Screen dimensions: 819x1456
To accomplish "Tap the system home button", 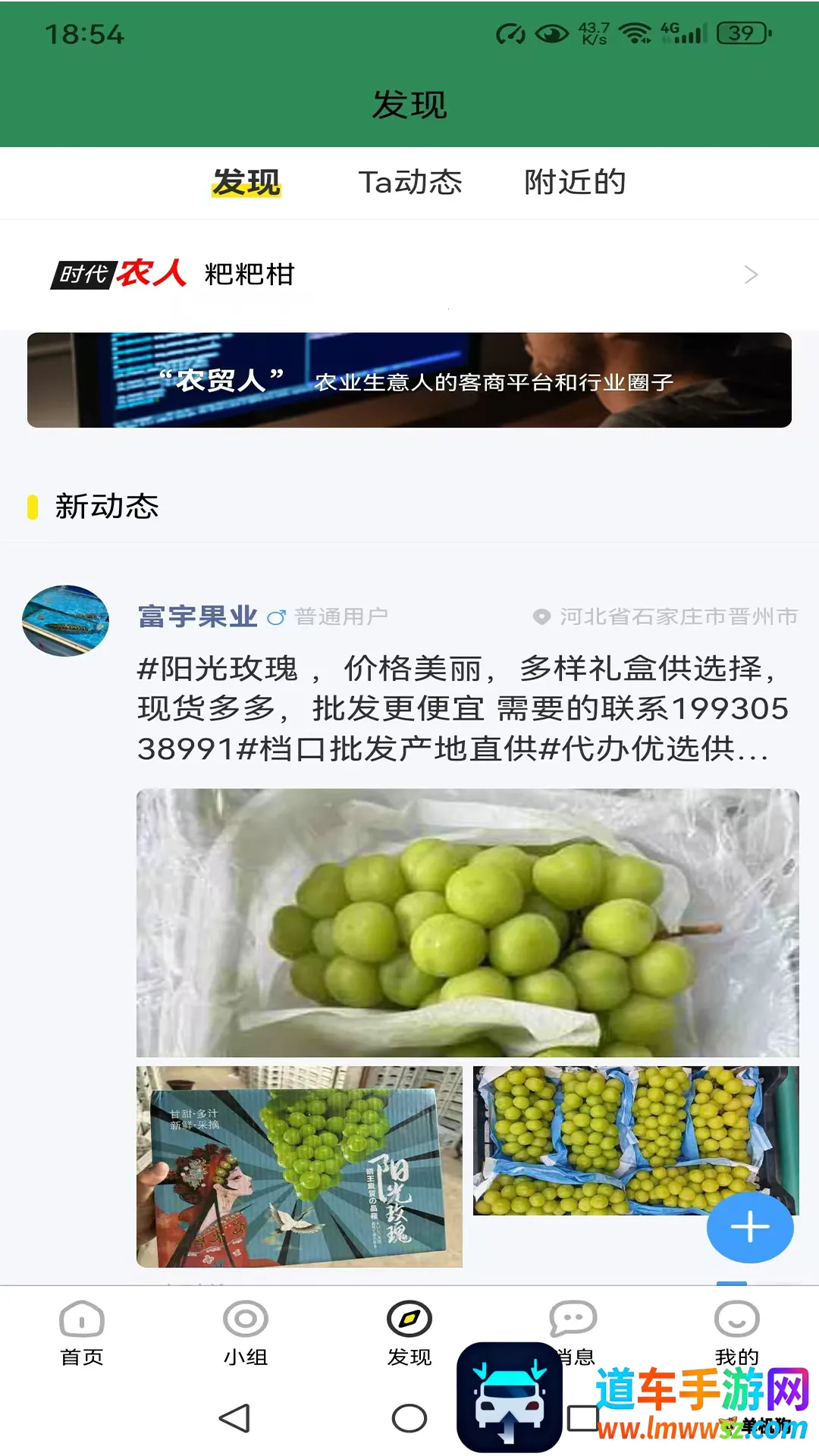I will click(x=409, y=1418).
